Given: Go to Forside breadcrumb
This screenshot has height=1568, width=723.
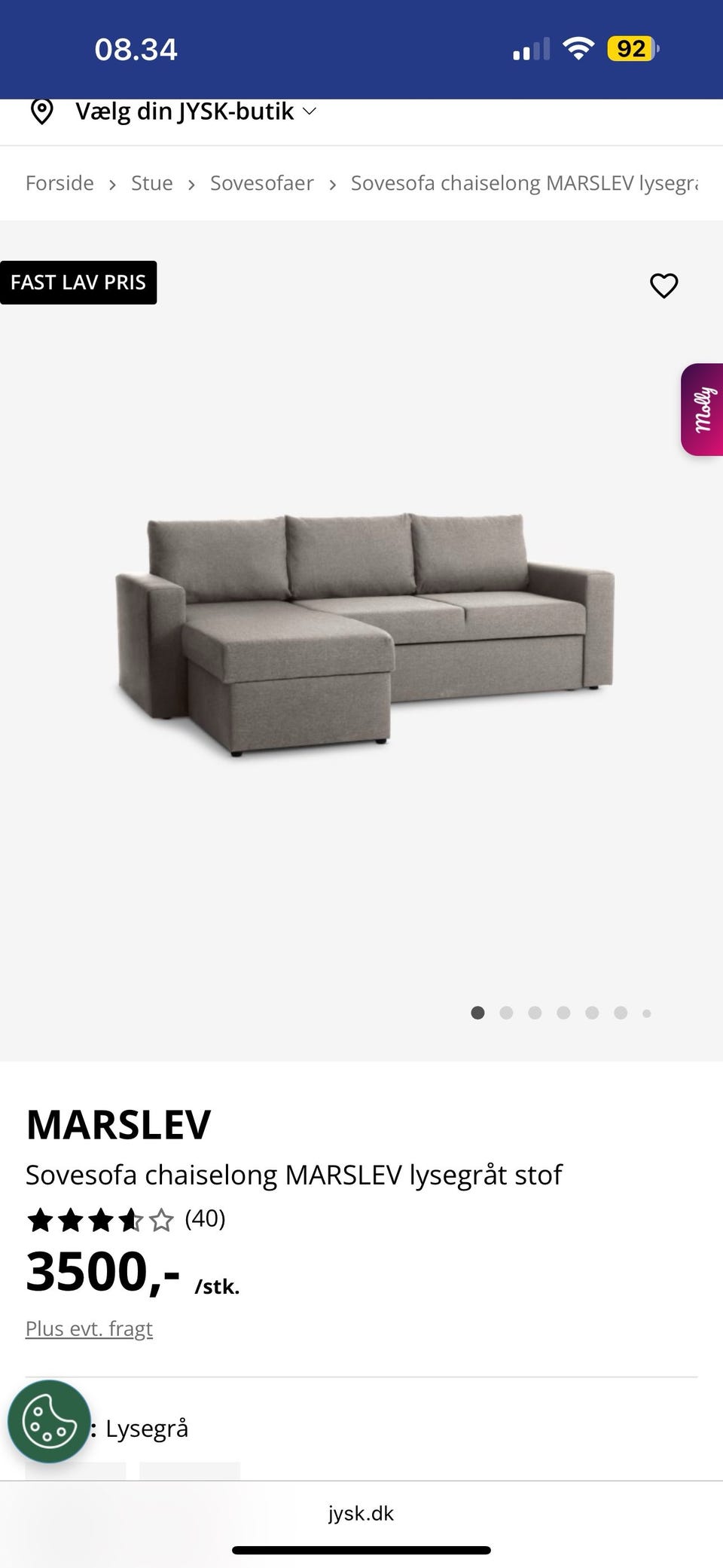Looking at the screenshot, I should tap(59, 183).
